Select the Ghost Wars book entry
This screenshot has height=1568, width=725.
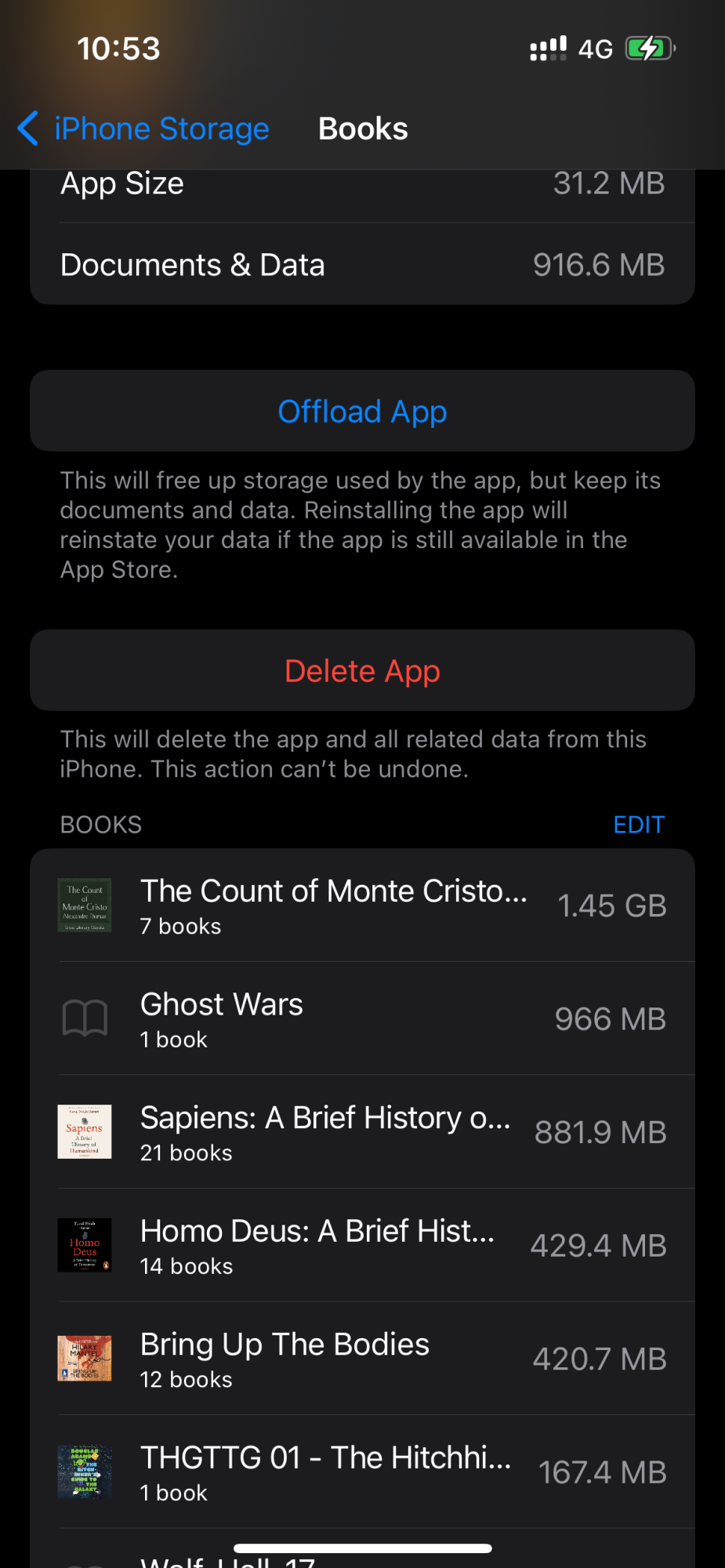[362, 1019]
